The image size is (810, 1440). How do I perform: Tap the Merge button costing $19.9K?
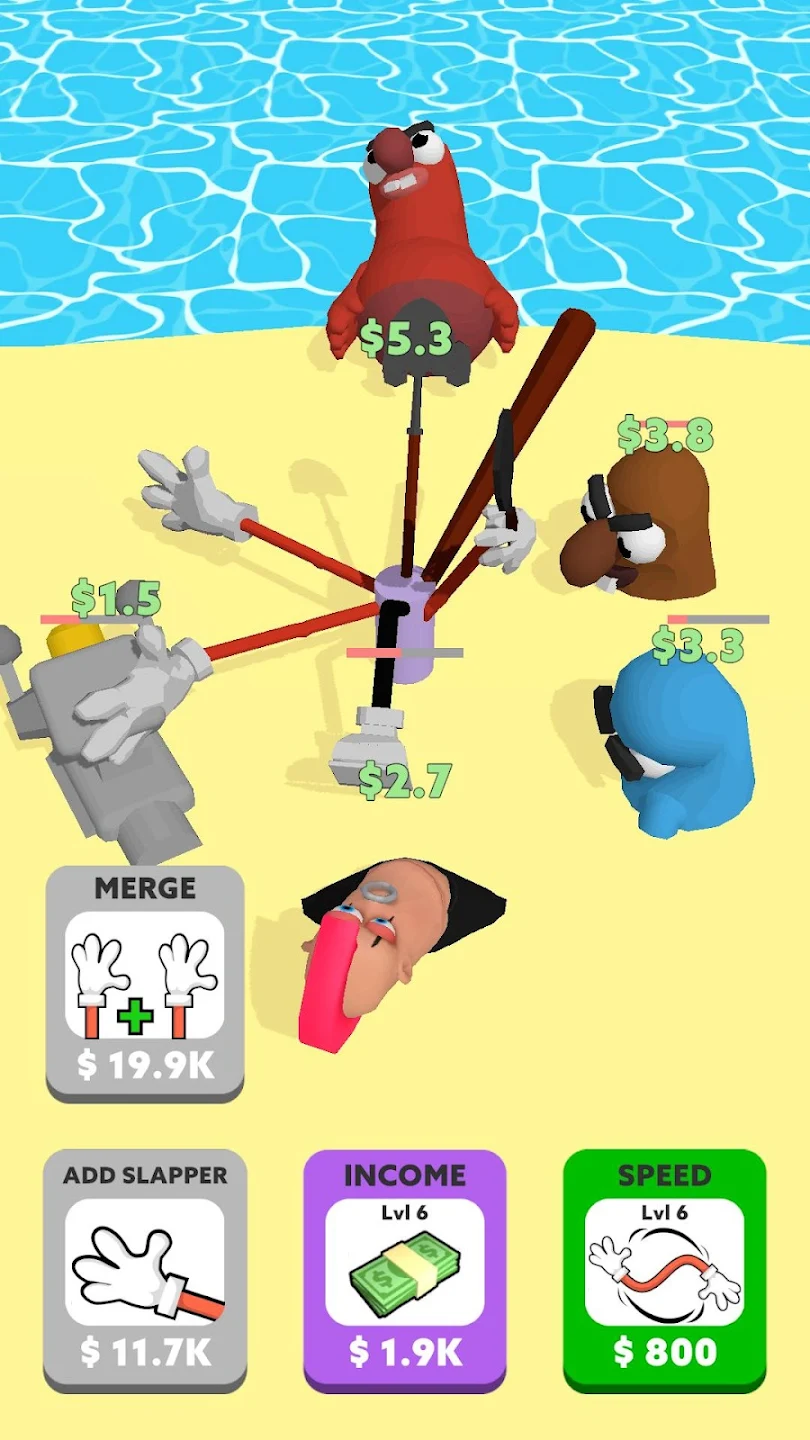coord(145,982)
